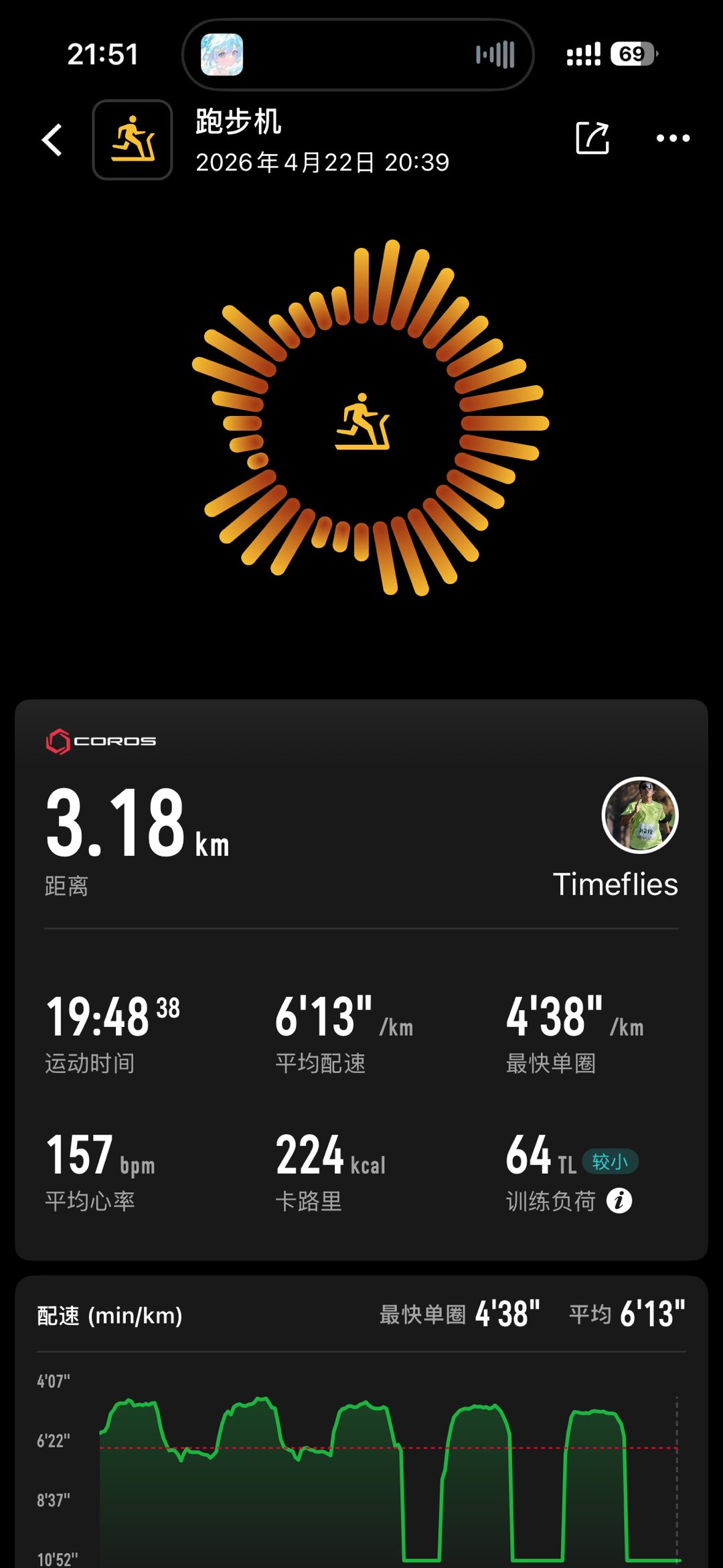Viewport: 723px width, 1568px height.
Task: Tap the treadmill activity type icon
Action: [133, 140]
